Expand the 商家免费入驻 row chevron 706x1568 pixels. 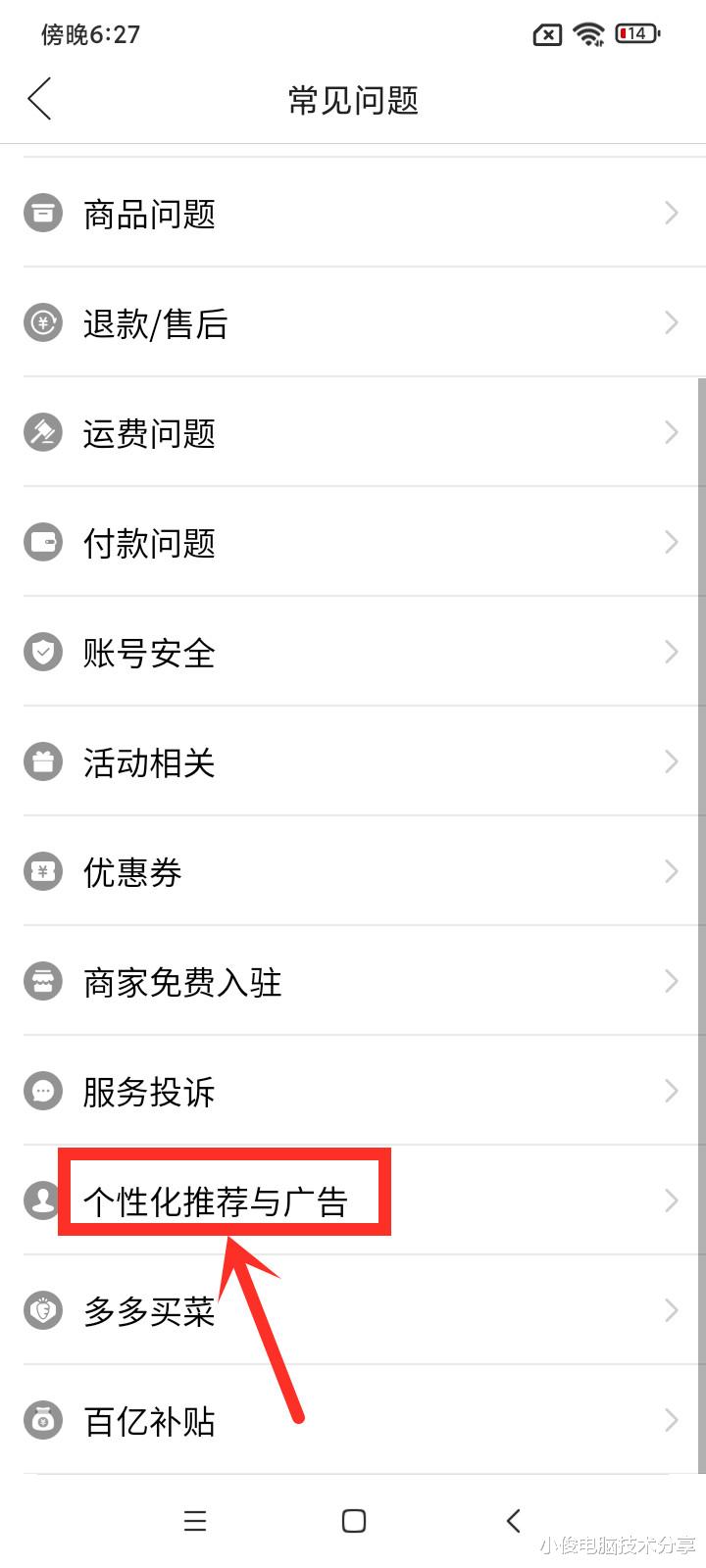[x=671, y=980]
